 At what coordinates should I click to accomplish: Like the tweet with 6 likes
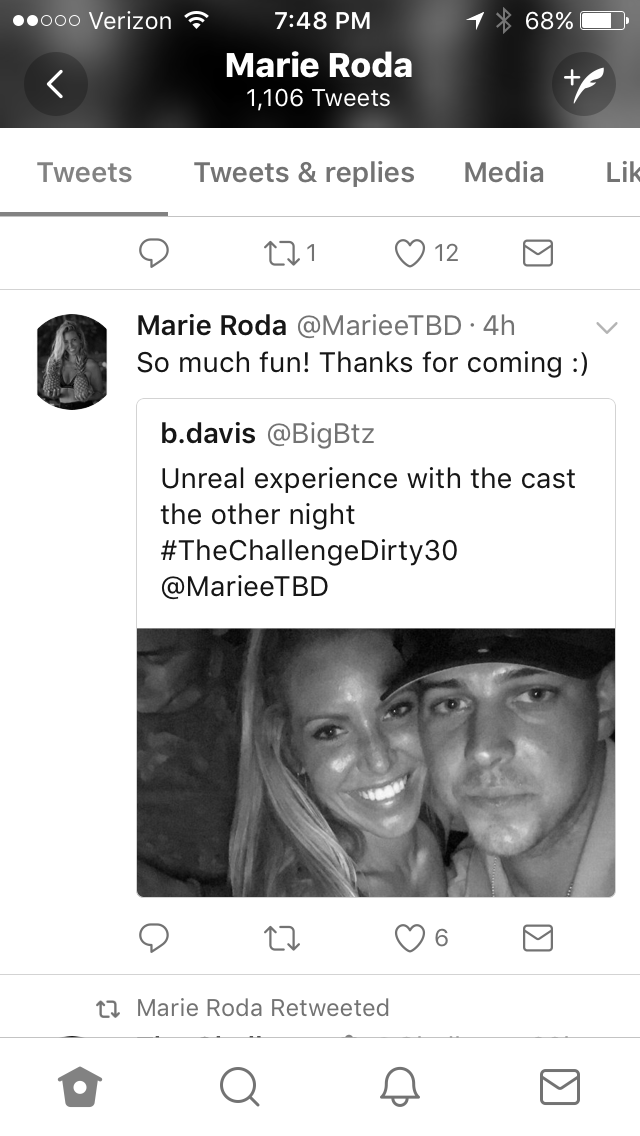(x=410, y=938)
